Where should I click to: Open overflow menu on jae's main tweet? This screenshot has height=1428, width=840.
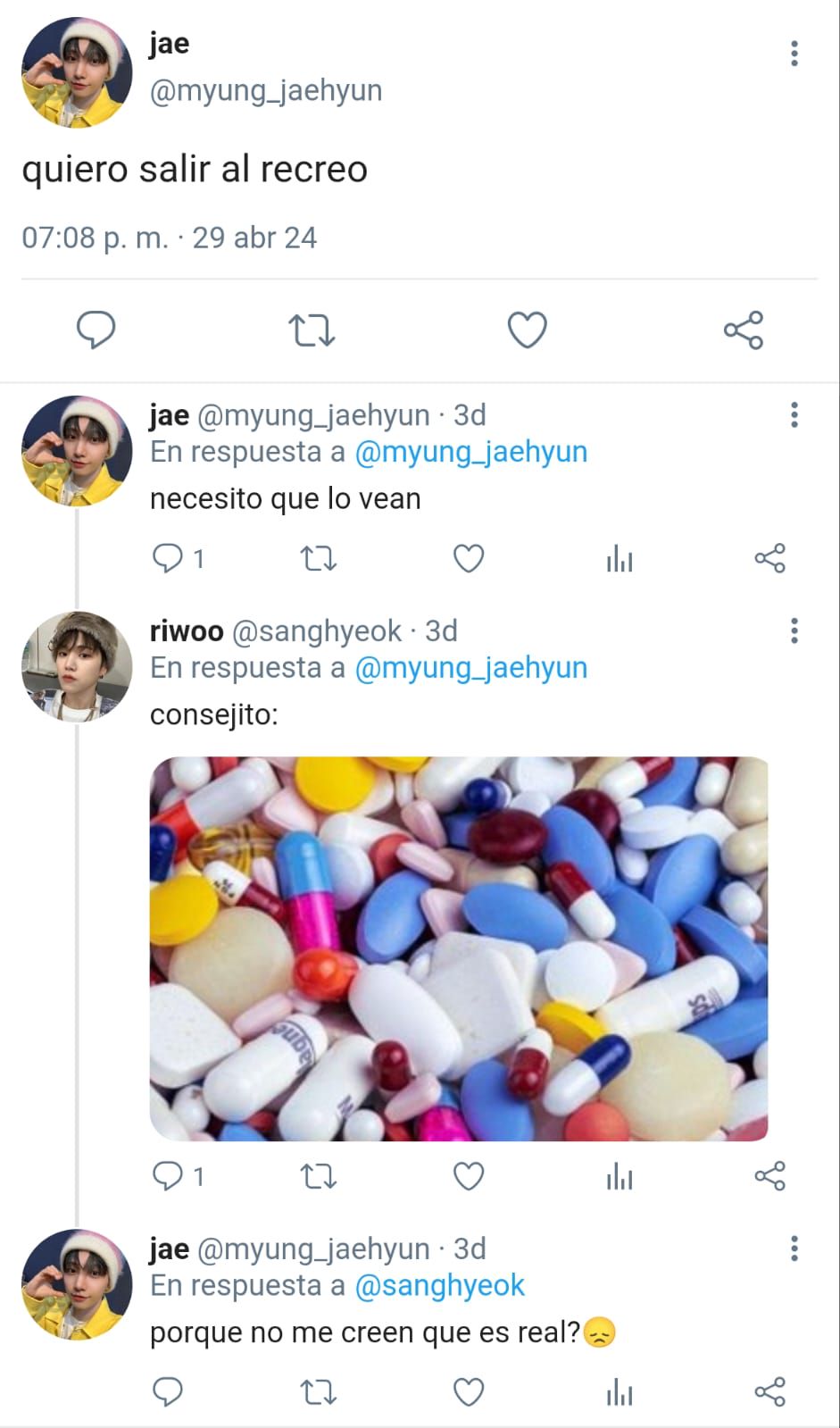tap(794, 54)
